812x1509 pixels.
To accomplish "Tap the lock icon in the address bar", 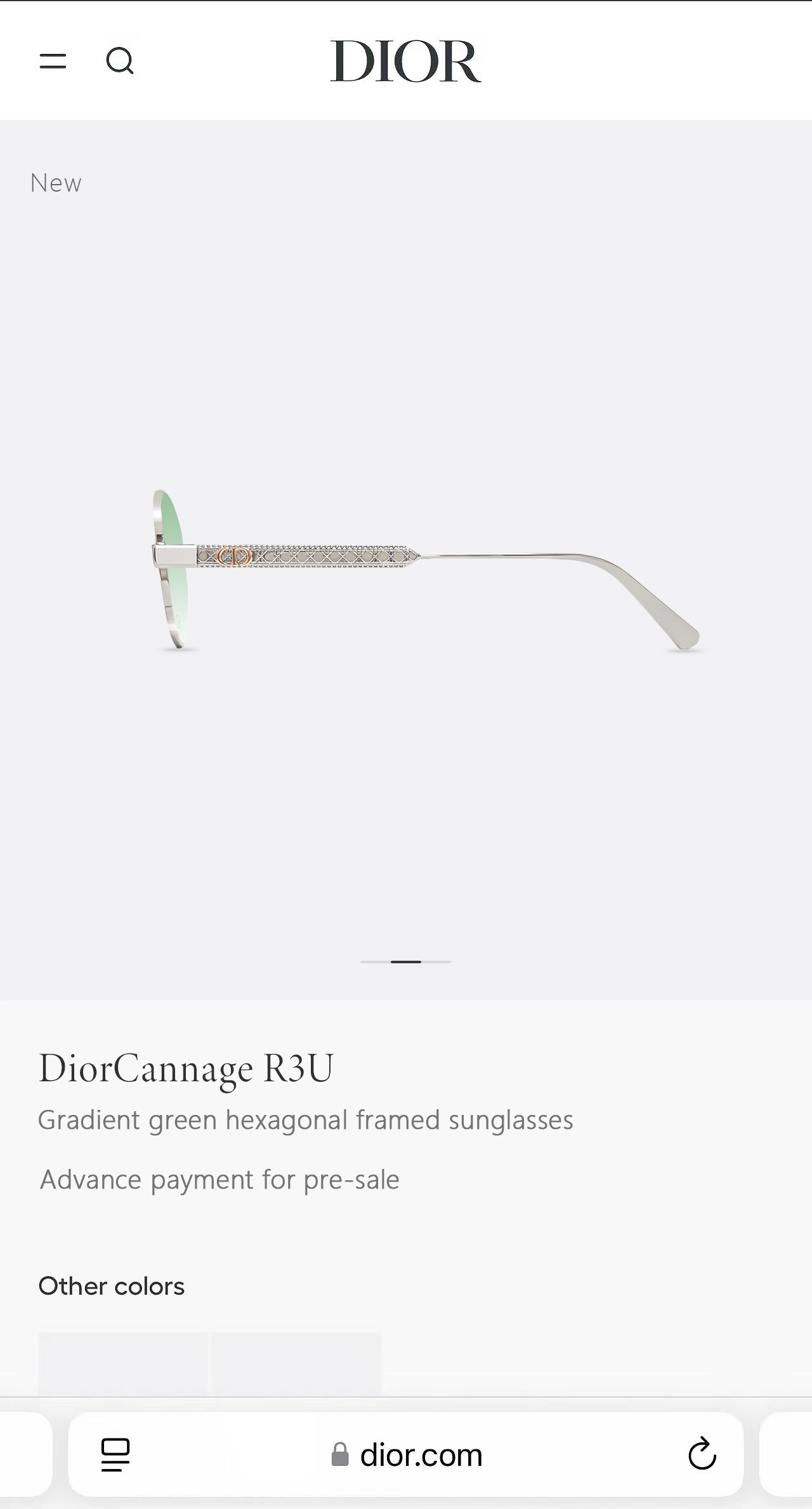I will pyautogui.click(x=341, y=1455).
